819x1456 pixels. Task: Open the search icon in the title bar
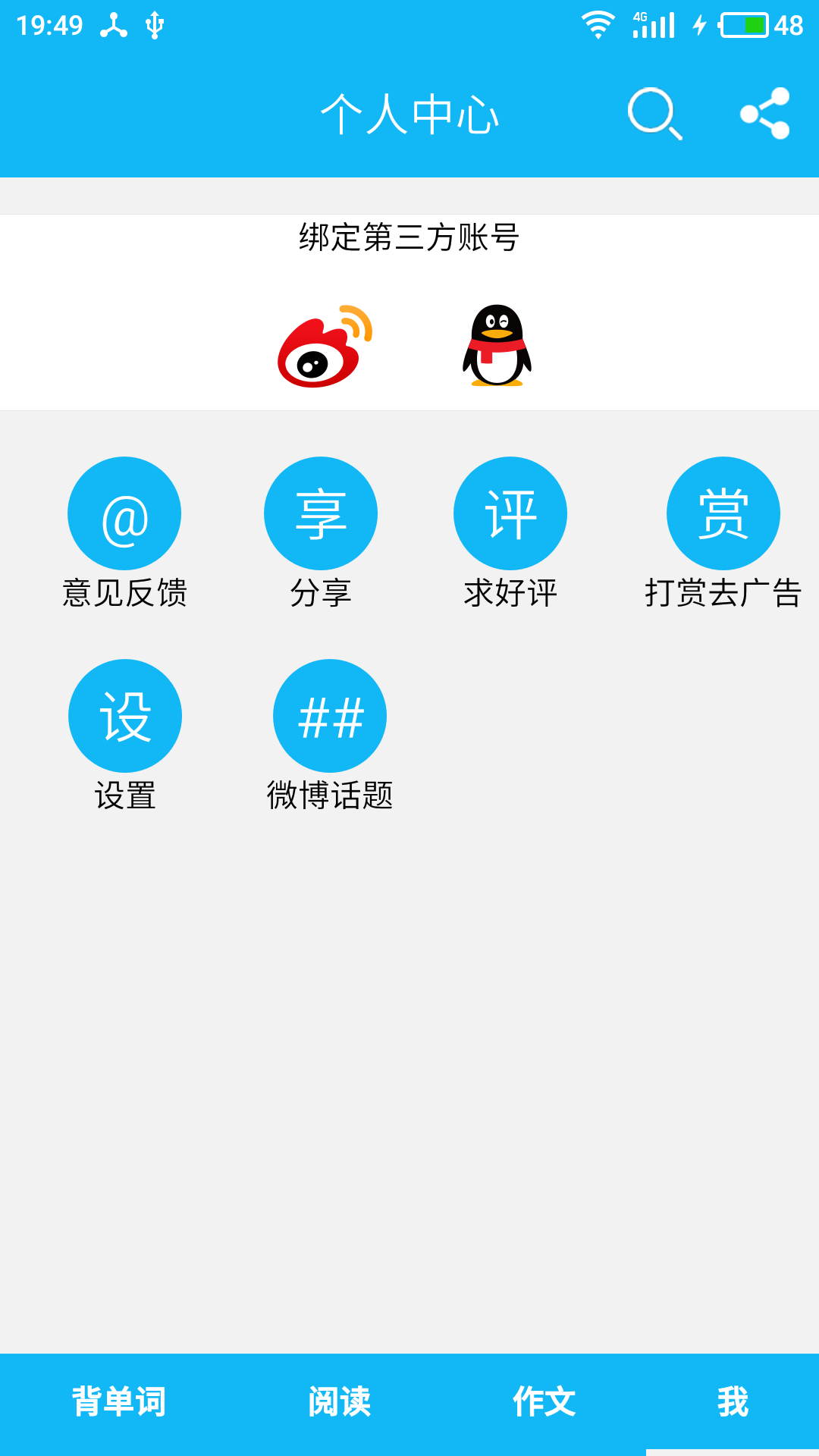coord(654,114)
